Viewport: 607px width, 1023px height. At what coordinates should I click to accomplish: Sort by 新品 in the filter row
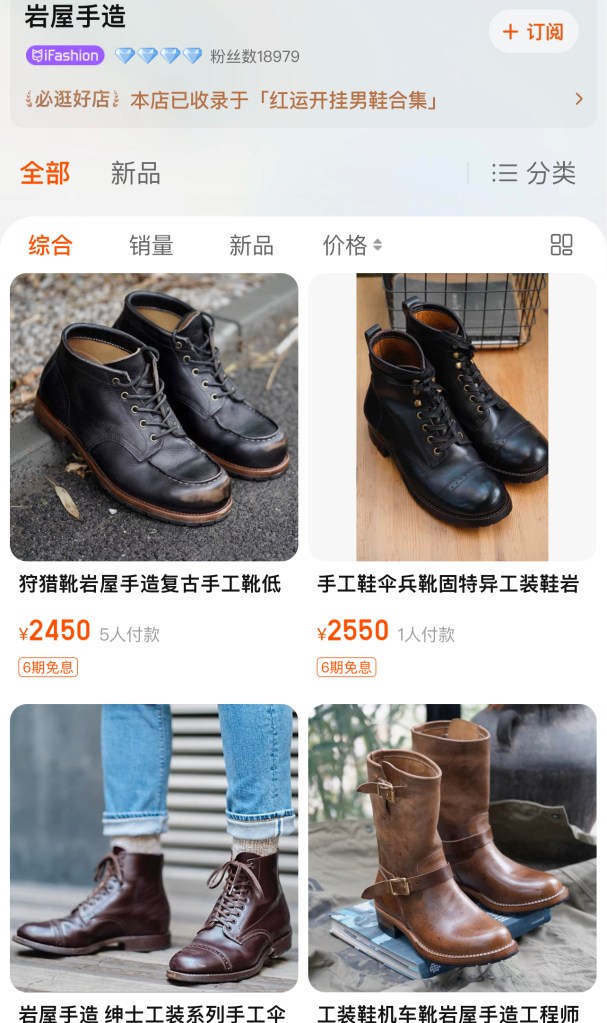click(251, 245)
